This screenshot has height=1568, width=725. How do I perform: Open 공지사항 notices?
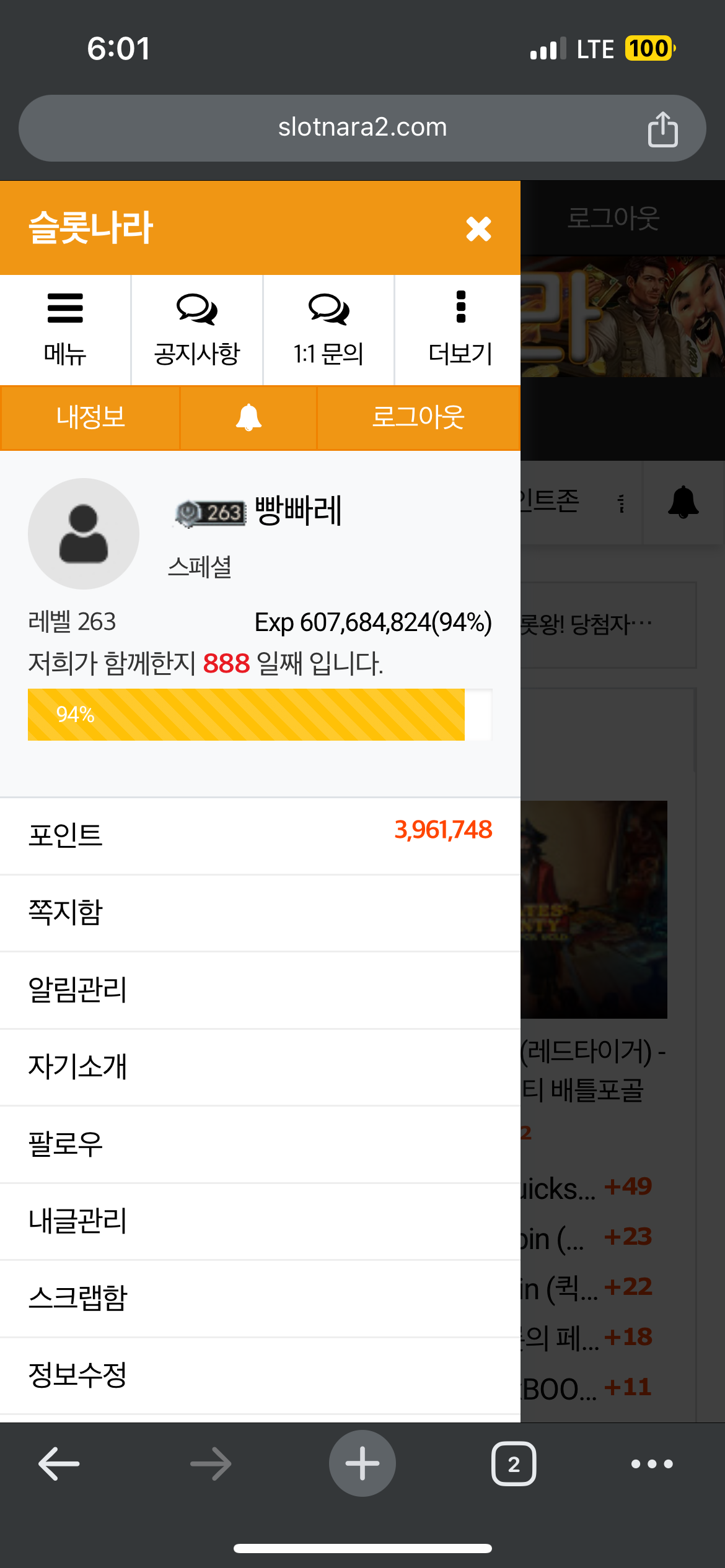[x=197, y=329]
